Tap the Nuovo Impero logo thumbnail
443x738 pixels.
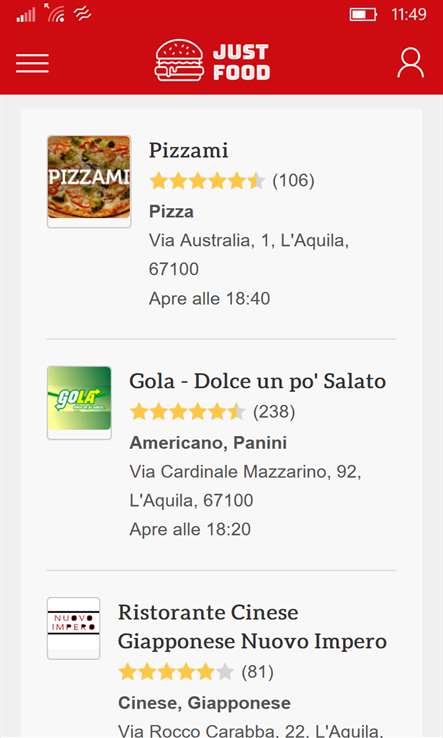click(x=73, y=628)
